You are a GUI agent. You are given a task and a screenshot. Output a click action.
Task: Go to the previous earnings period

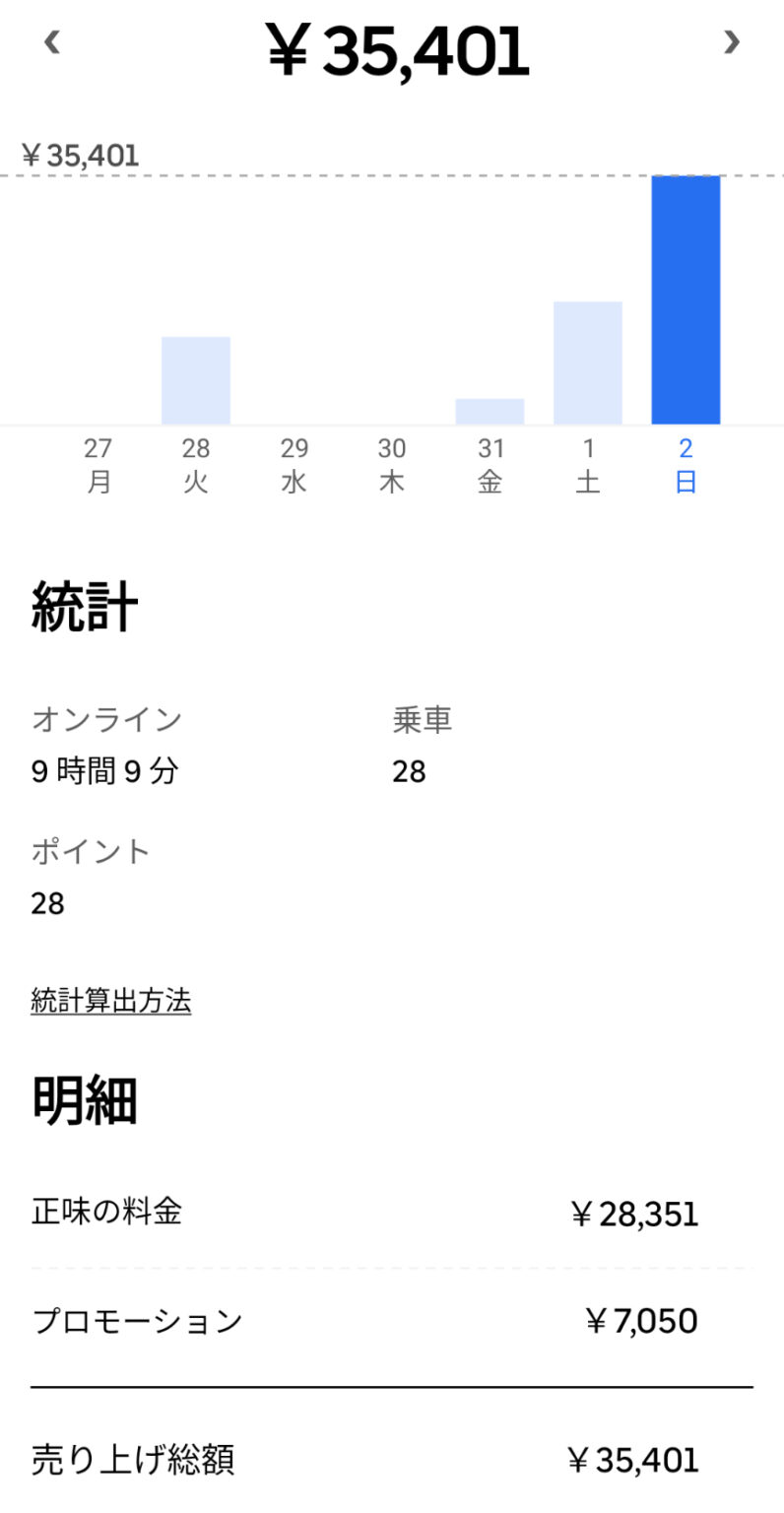52,42
